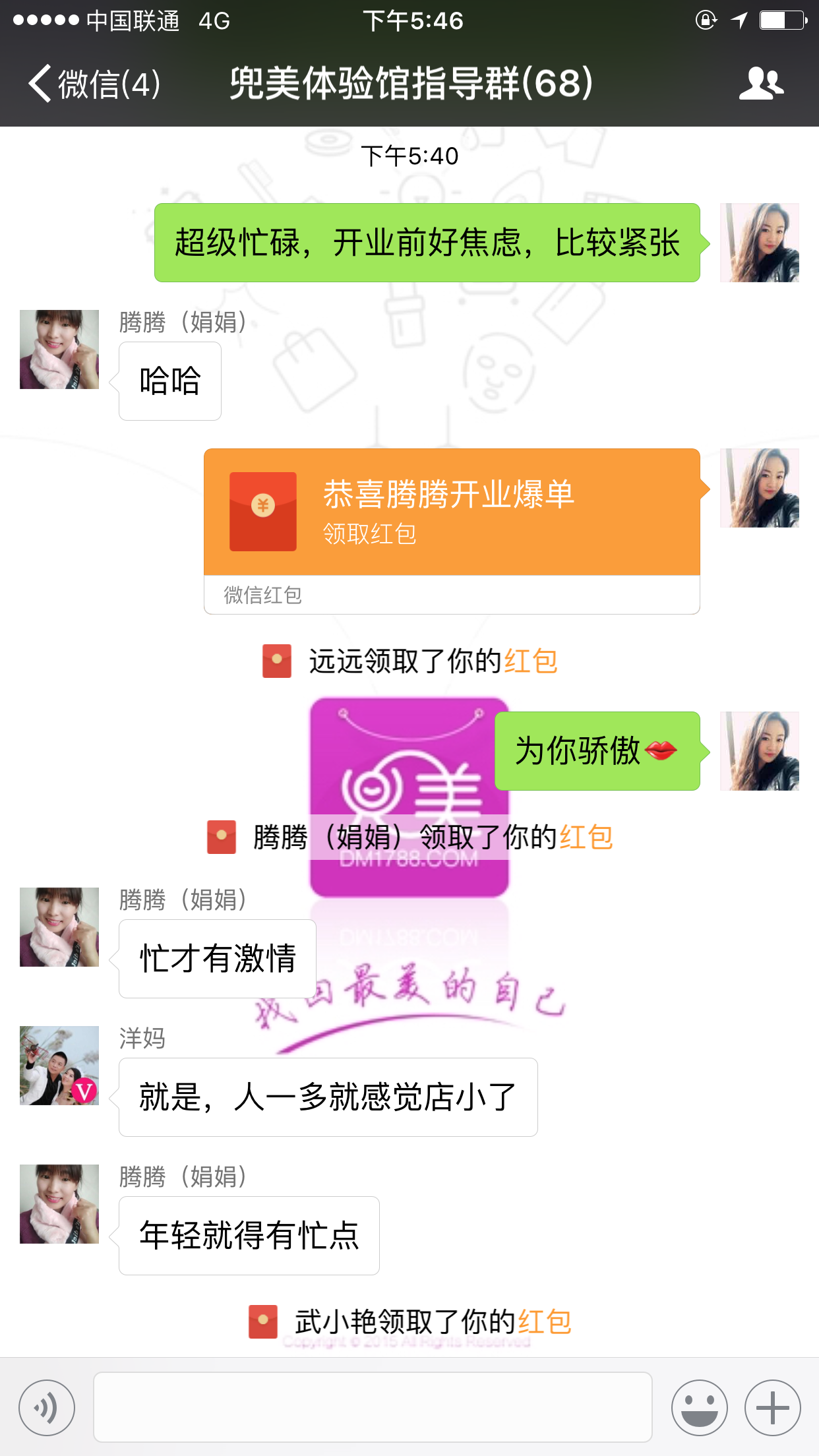Screen dimensions: 819x1456
Task: Tap 红包 link in 腾腾（娟娟）领取了你的红包
Action: (x=586, y=837)
